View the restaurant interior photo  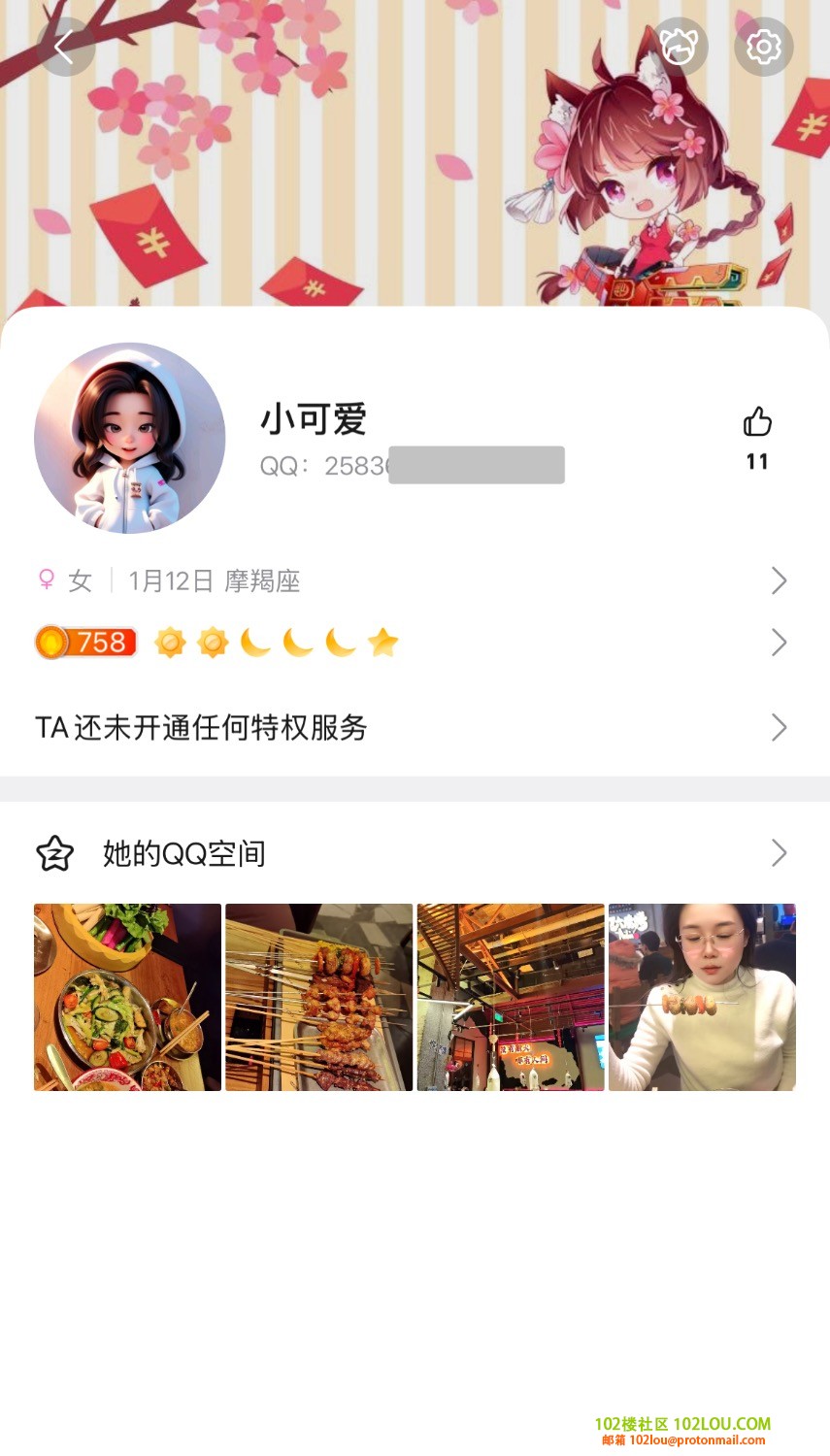tap(511, 997)
